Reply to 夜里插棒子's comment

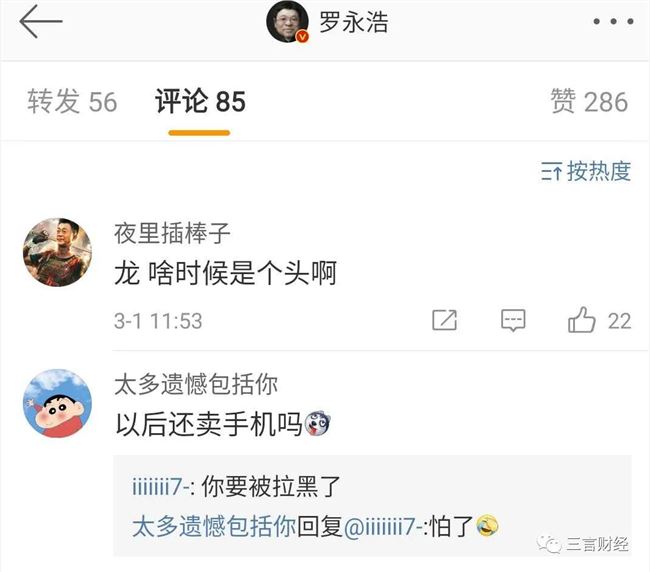tap(513, 320)
